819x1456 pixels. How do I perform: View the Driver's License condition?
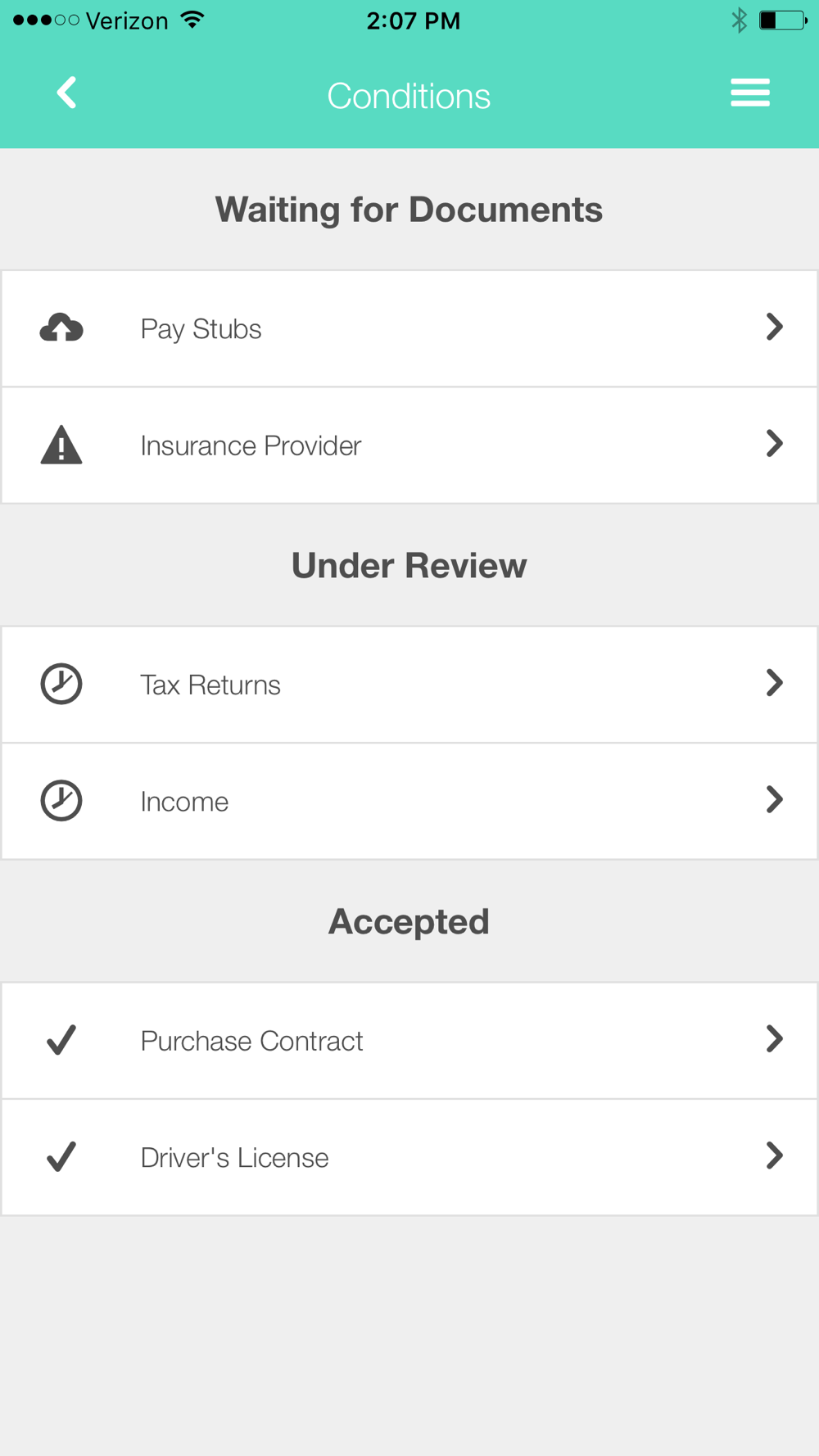pos(409,1157)
